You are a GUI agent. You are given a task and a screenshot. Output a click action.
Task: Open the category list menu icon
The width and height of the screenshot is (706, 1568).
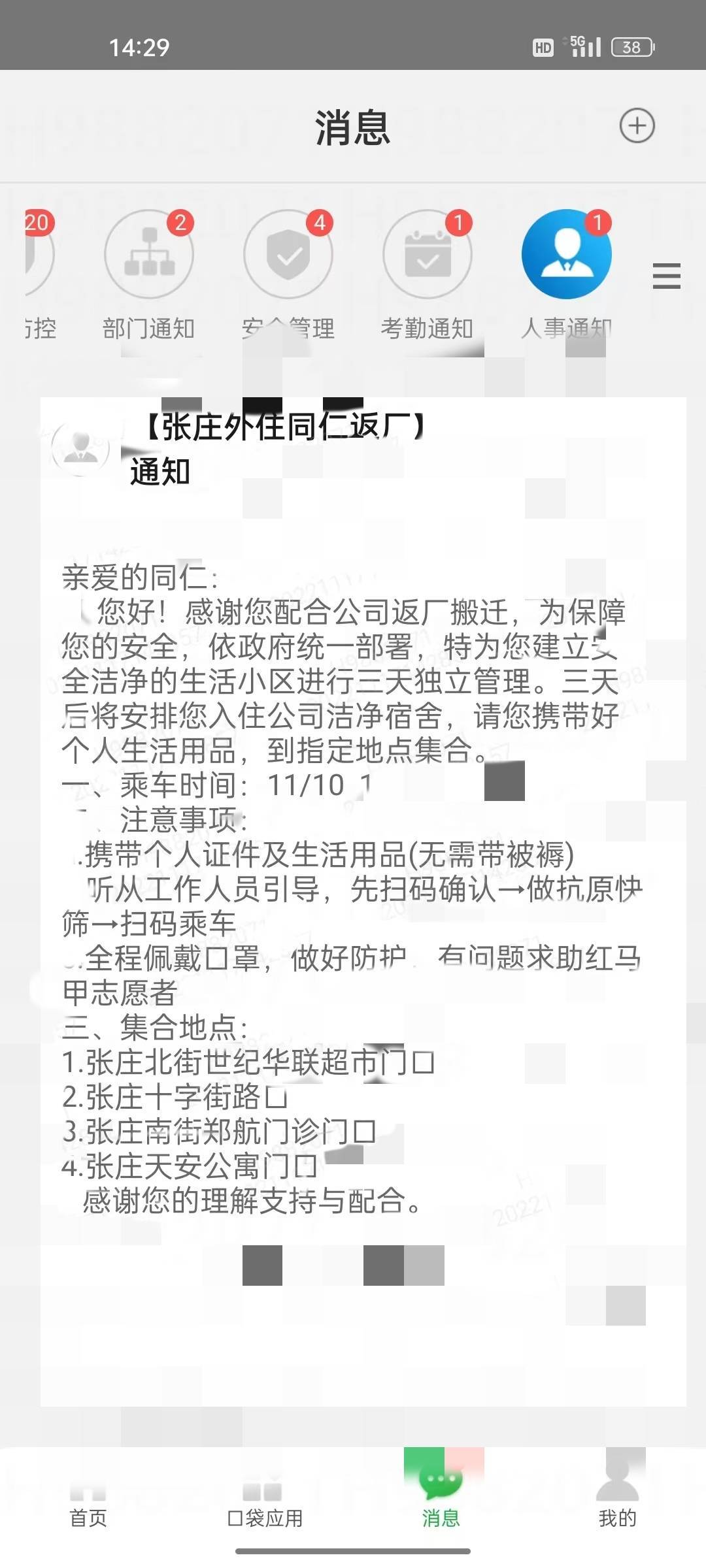click(666, 276)
